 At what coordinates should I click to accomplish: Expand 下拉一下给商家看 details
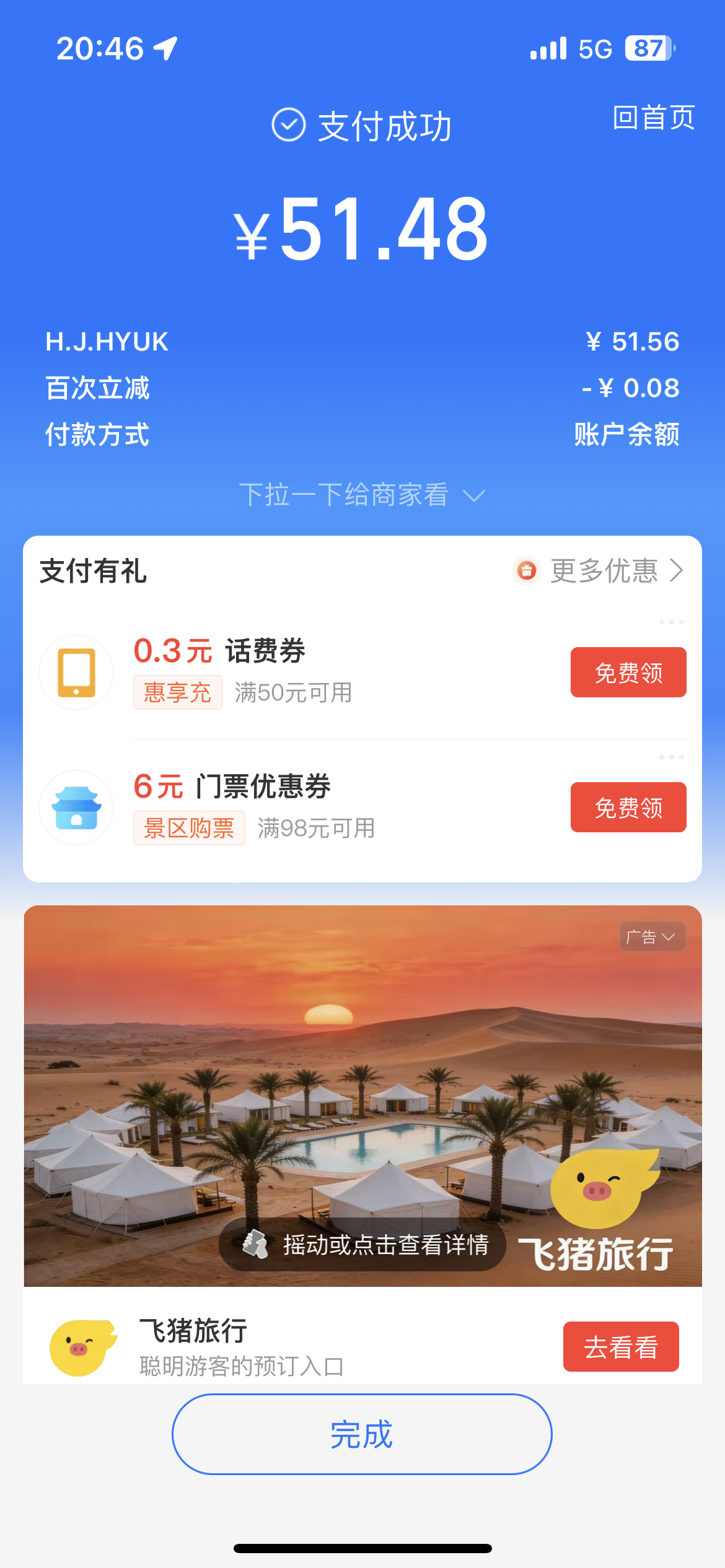click(362, 495)
